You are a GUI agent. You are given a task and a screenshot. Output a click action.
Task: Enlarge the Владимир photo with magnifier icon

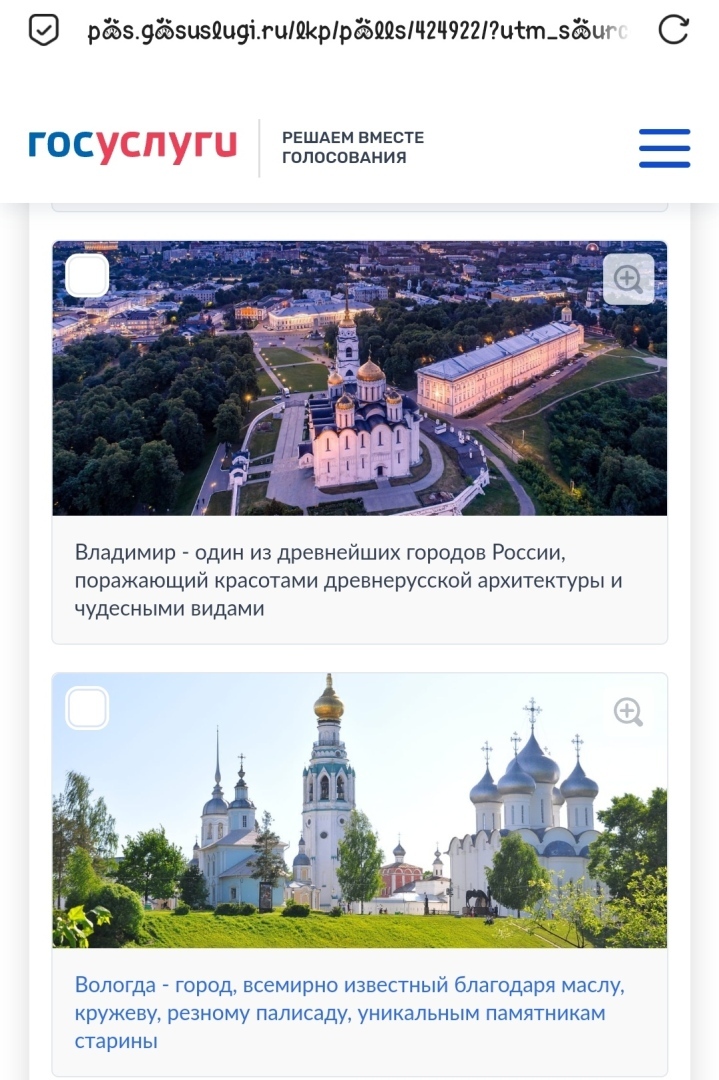click(x=628, y=279)
